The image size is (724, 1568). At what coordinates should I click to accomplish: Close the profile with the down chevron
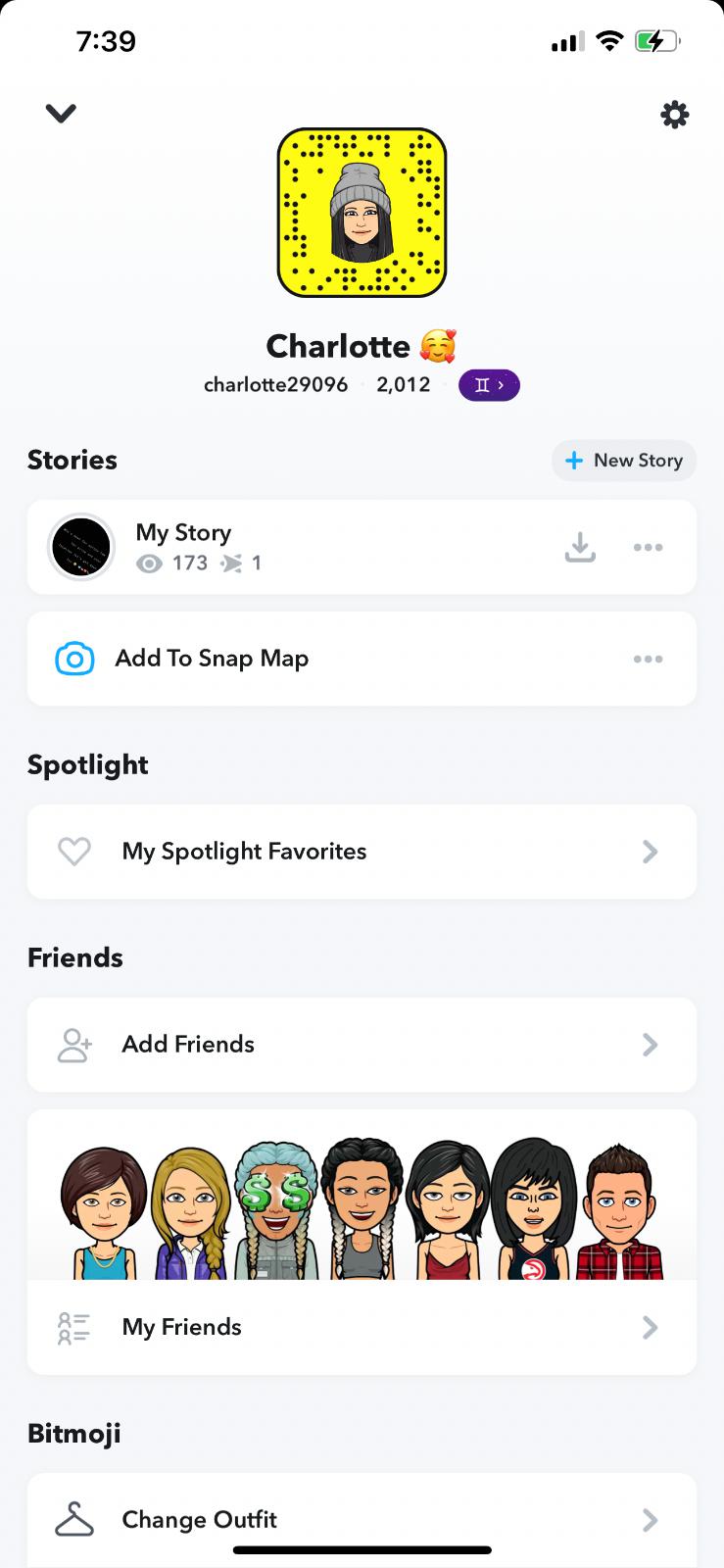[61, 114]
